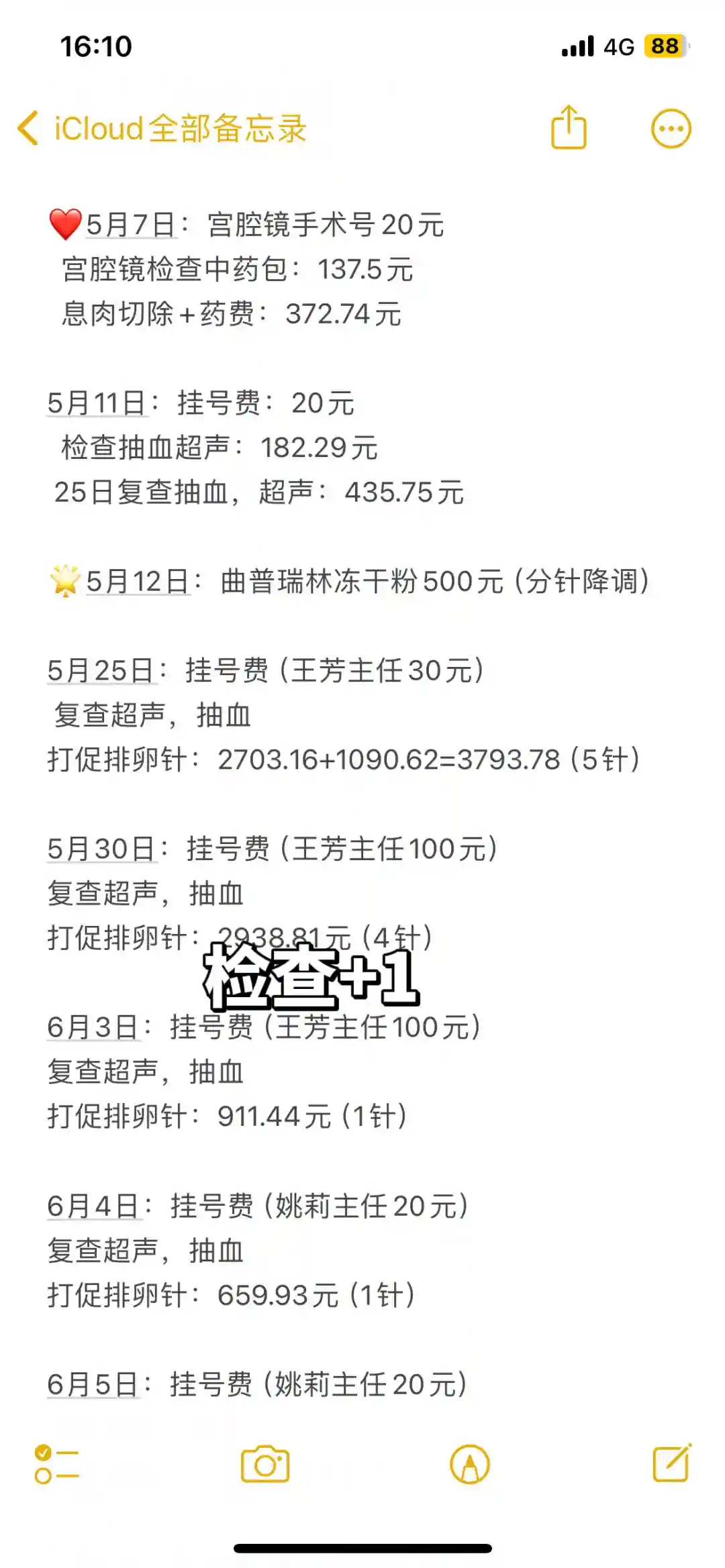Share this note
This screenshot has width=725, height=1568.
pyautogui.click(x=569, y=127)
